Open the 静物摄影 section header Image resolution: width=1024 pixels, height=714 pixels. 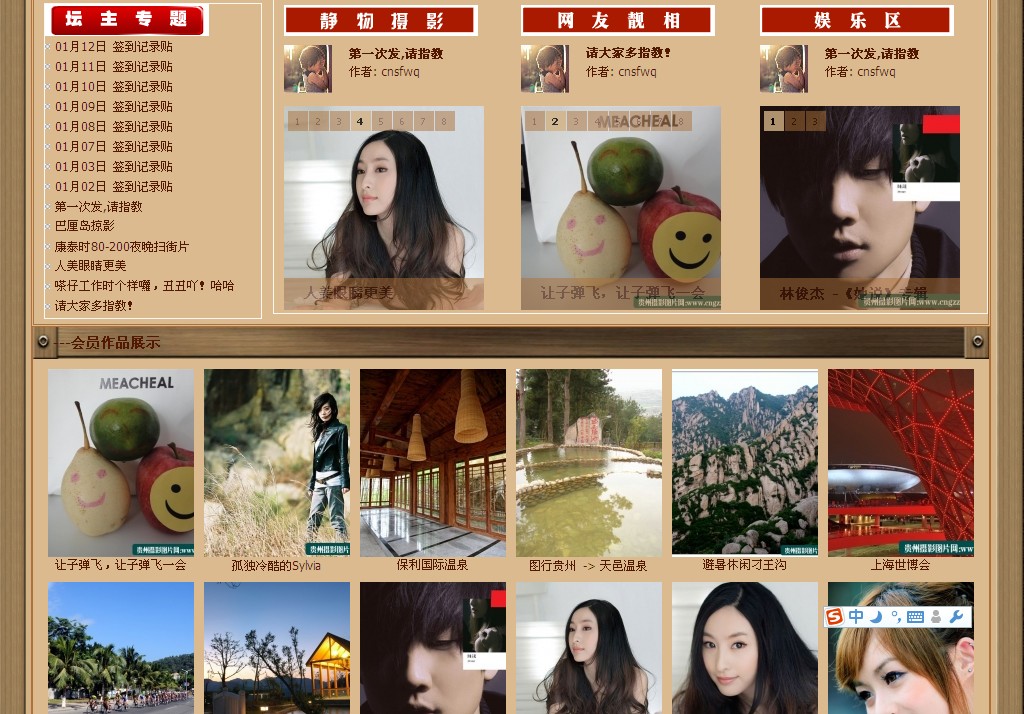pos(380,20)
